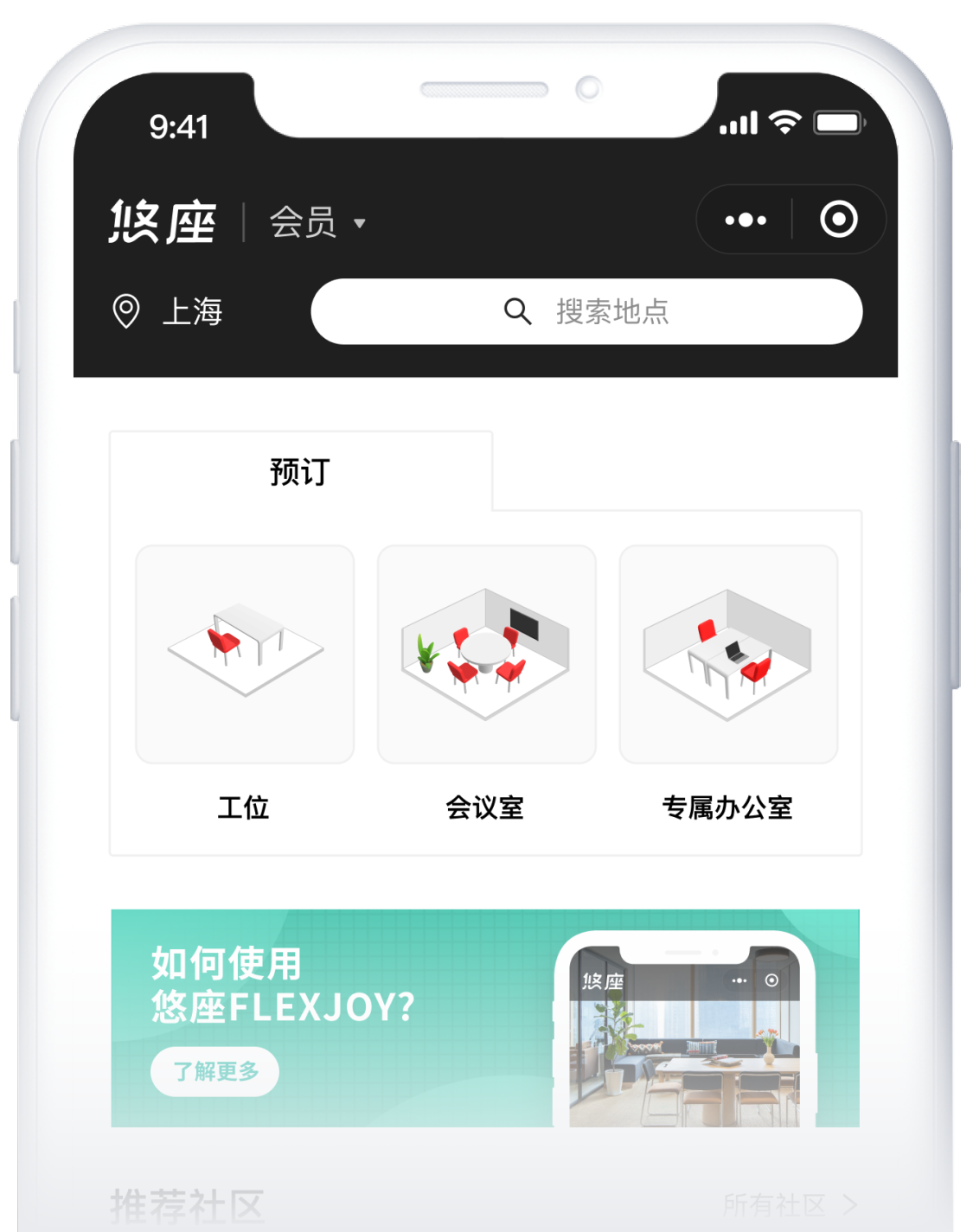Open the mini program more options menu

pyautogui.click(x=746, y=220)
